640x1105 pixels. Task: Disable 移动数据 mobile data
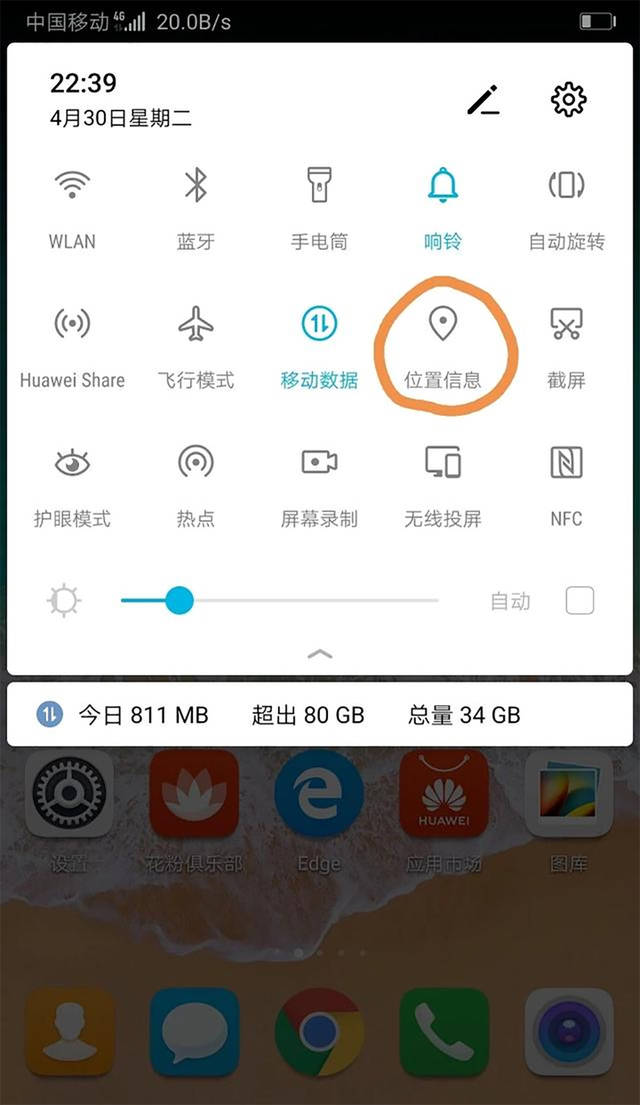click(x=319, y=324)
